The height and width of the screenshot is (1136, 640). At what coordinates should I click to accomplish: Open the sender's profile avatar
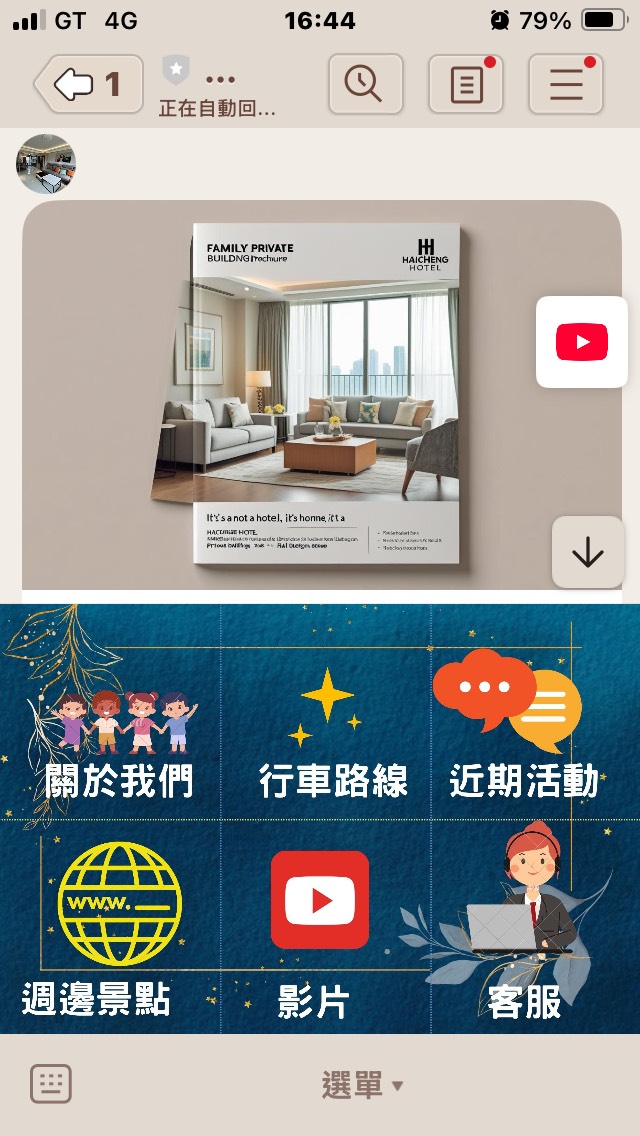point(46,164)
